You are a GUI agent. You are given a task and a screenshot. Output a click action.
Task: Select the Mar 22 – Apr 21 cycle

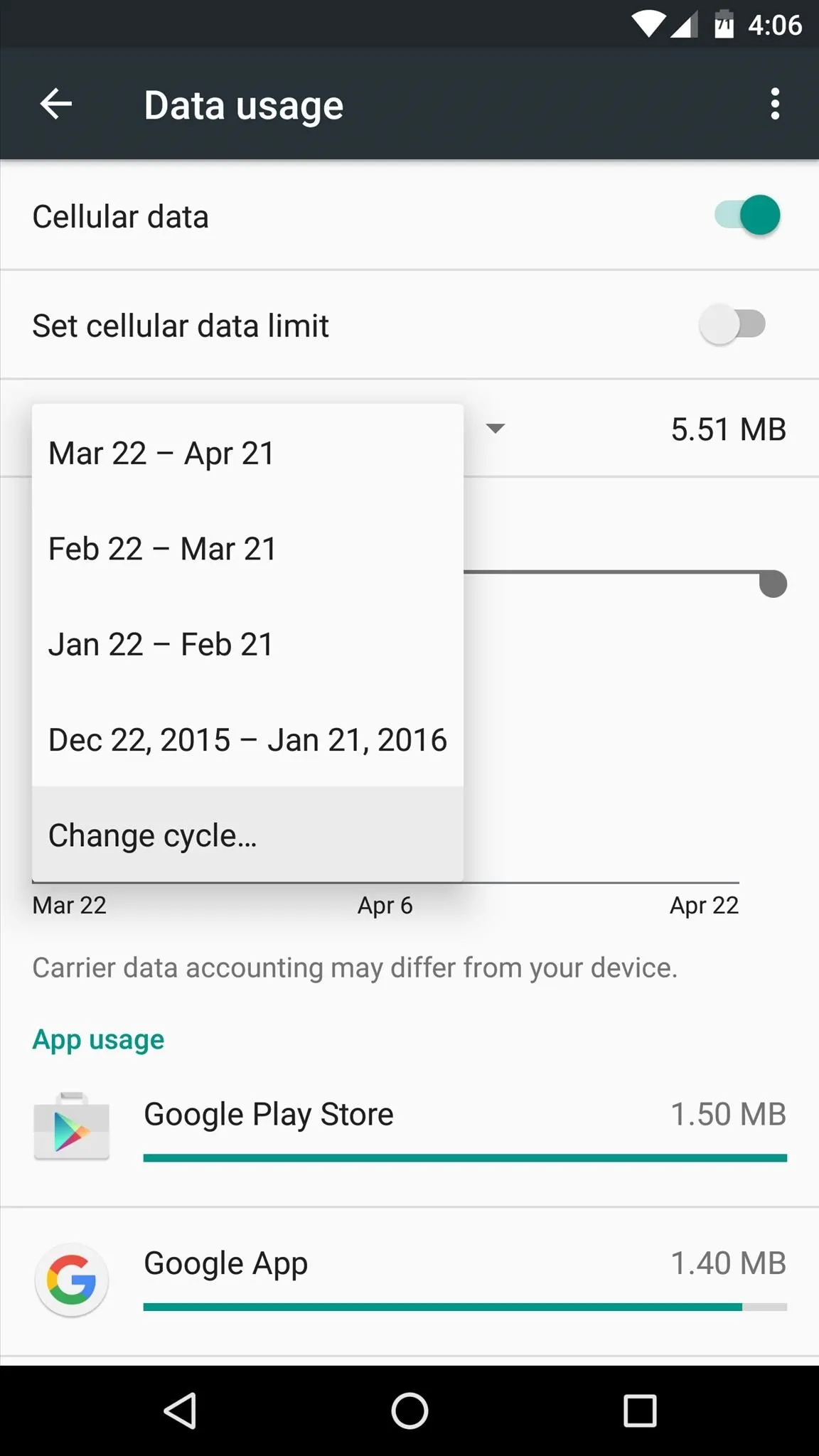[247, 453]
